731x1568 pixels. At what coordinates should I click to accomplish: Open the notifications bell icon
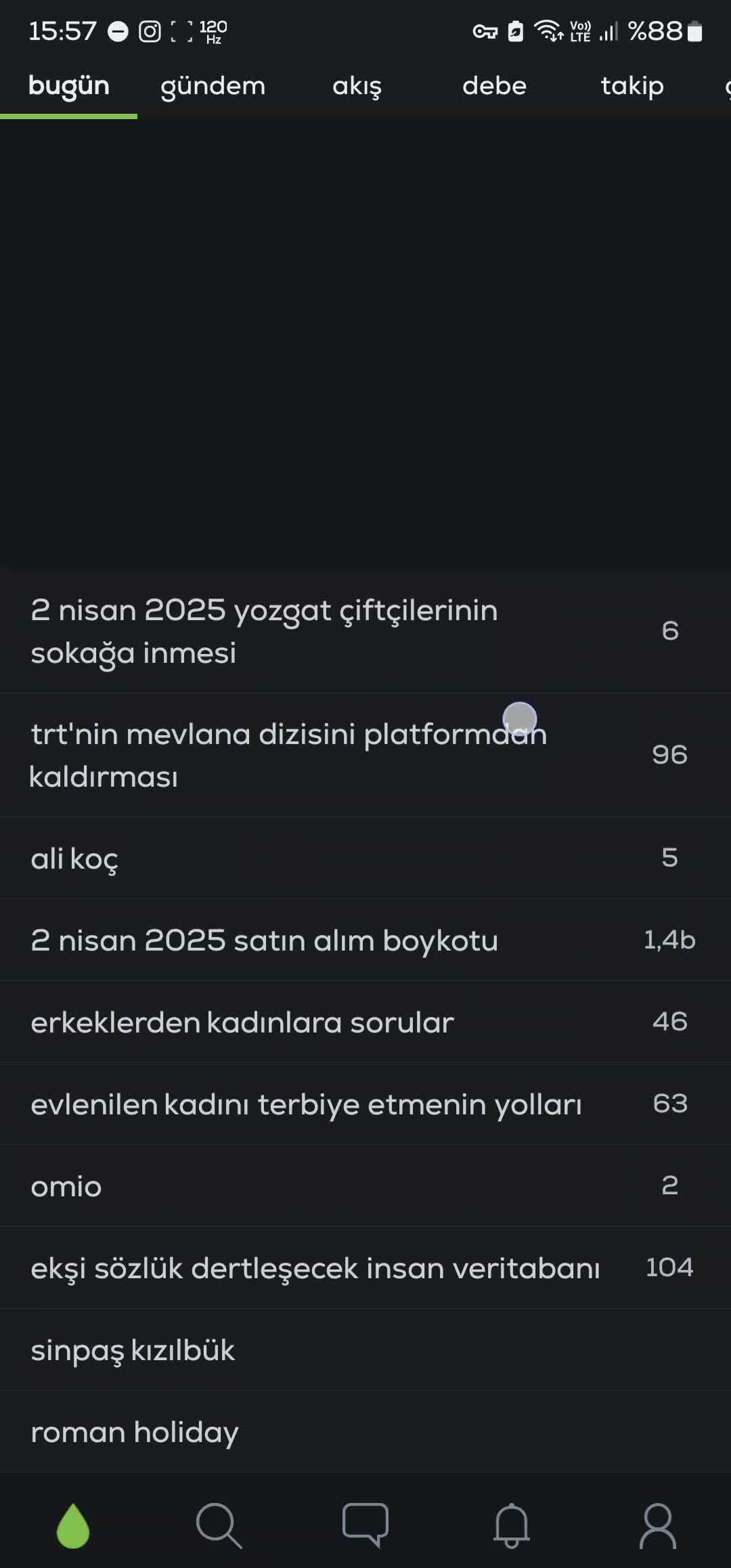(x=512, y=1525)
